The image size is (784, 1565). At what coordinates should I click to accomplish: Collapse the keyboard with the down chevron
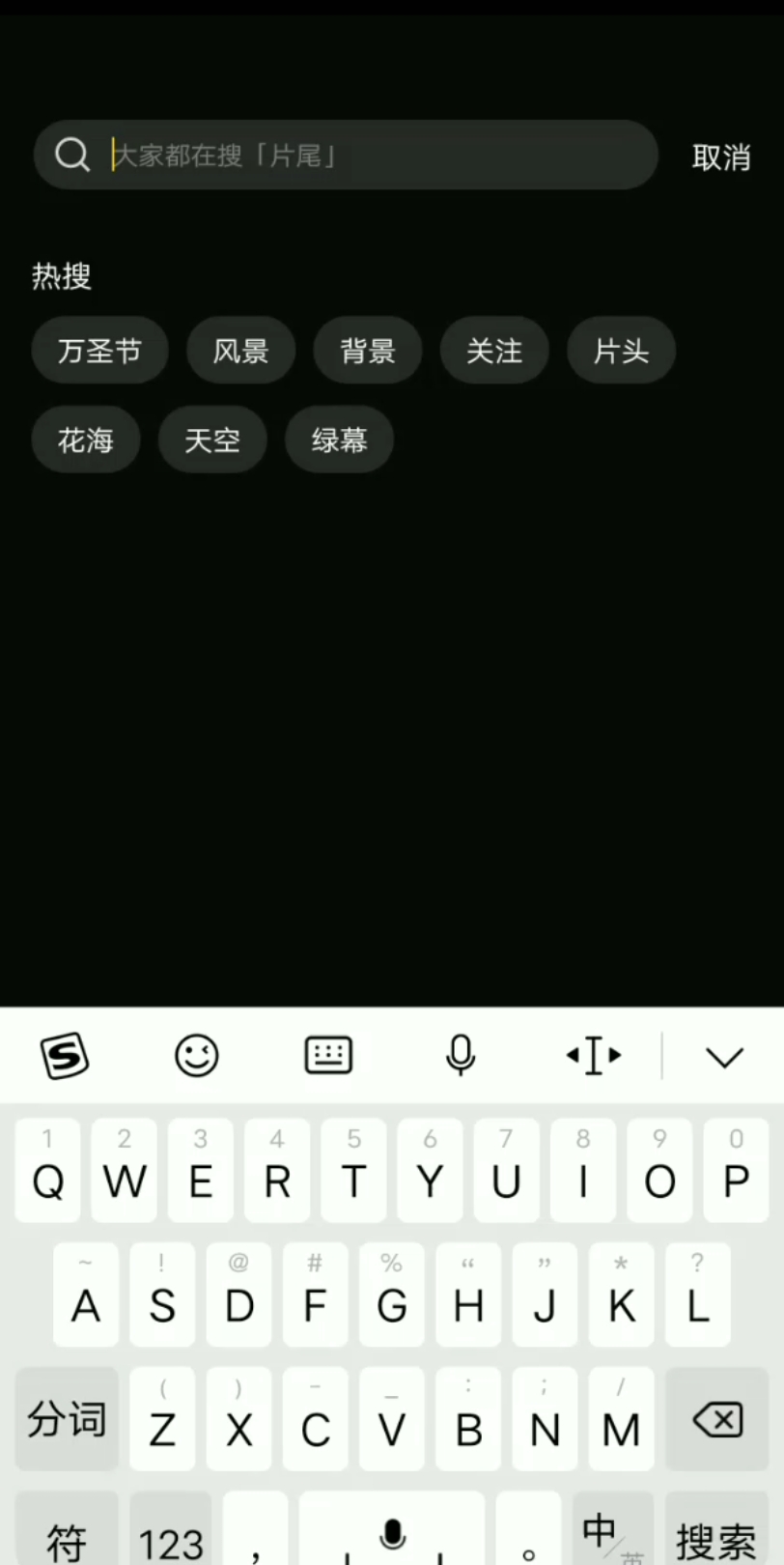tap(724, 1056)
